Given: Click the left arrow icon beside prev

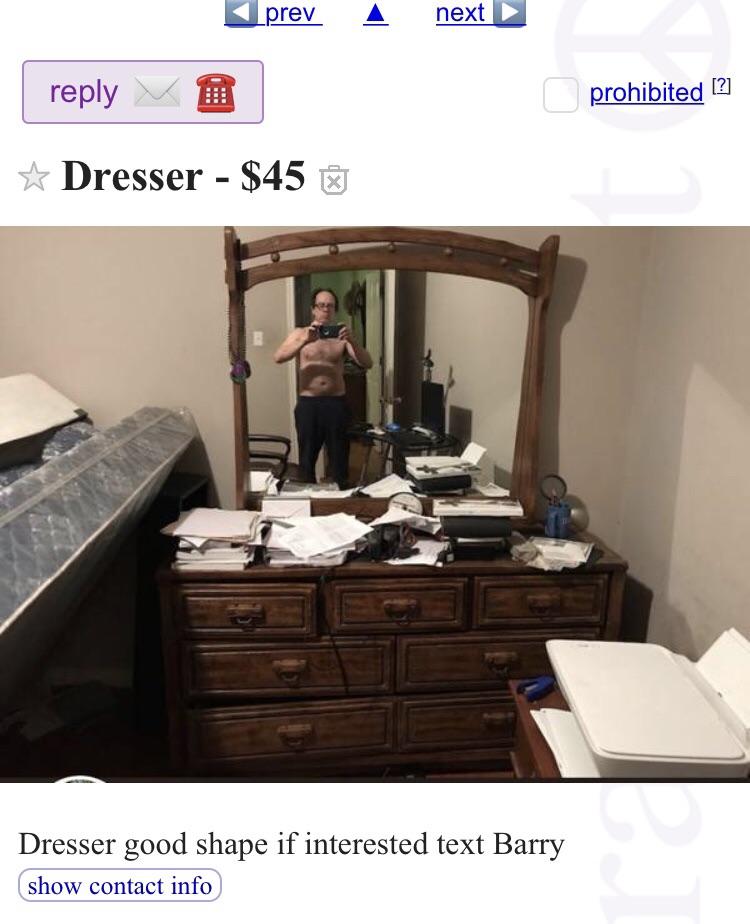Looking at the screenshot, I should pos(239,12).
